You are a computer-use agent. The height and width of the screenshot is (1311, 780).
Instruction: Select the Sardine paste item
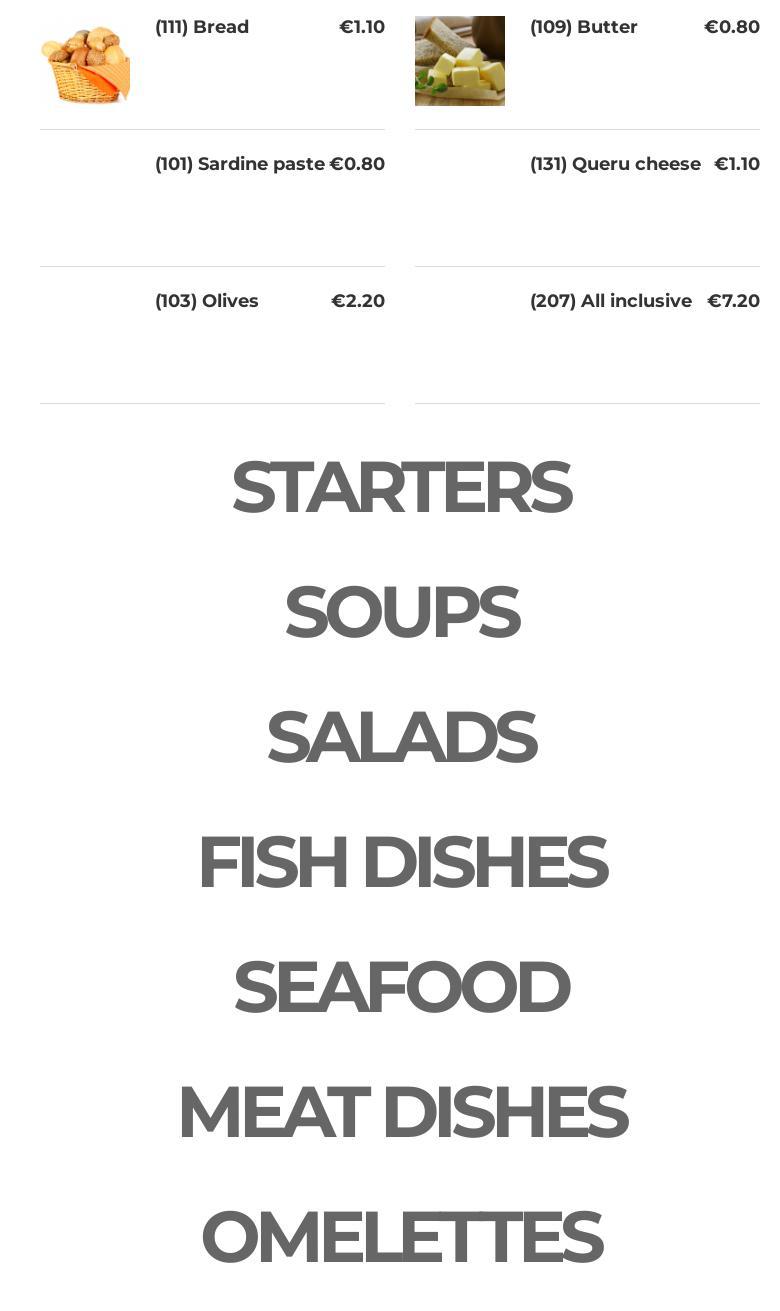coord(240,164)
